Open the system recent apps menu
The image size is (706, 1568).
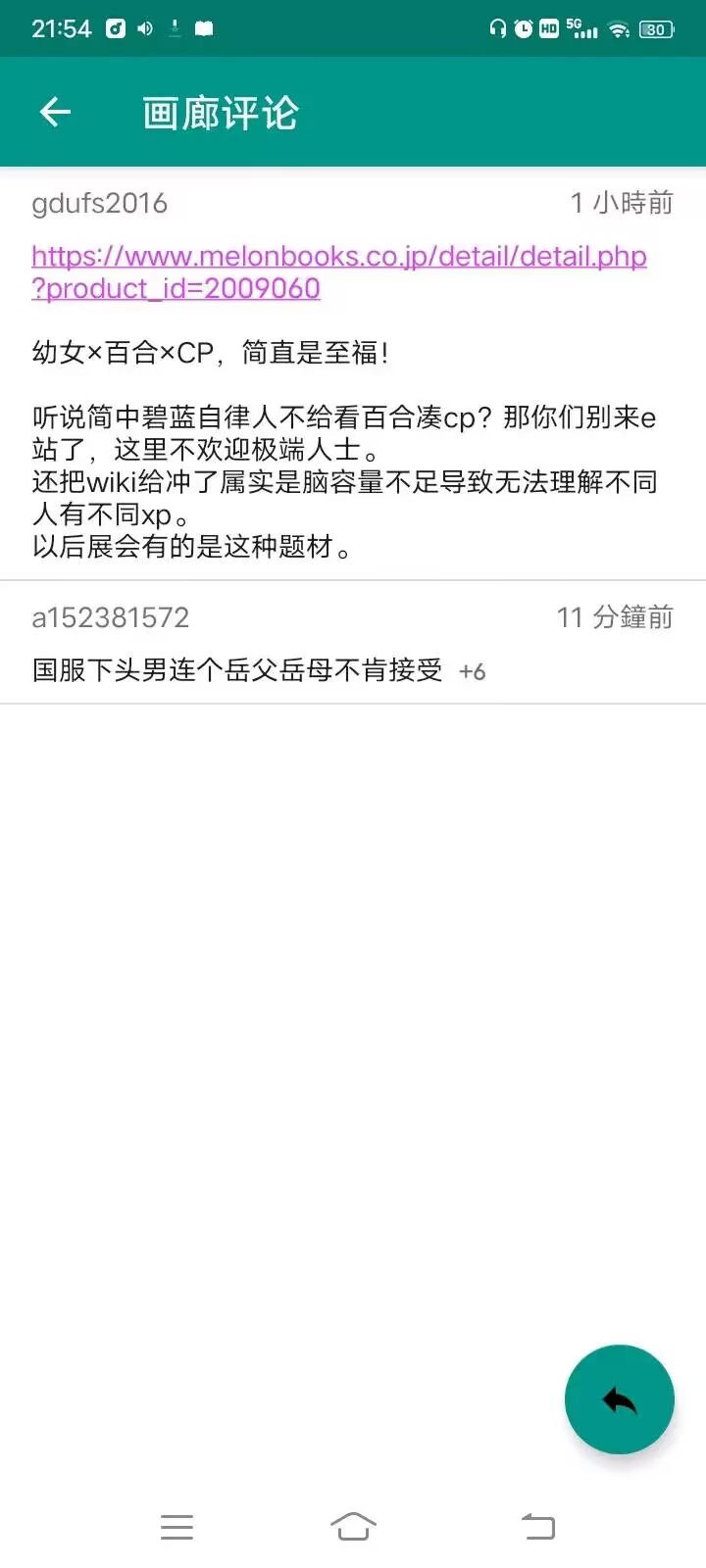click(x=176, y=1526)
